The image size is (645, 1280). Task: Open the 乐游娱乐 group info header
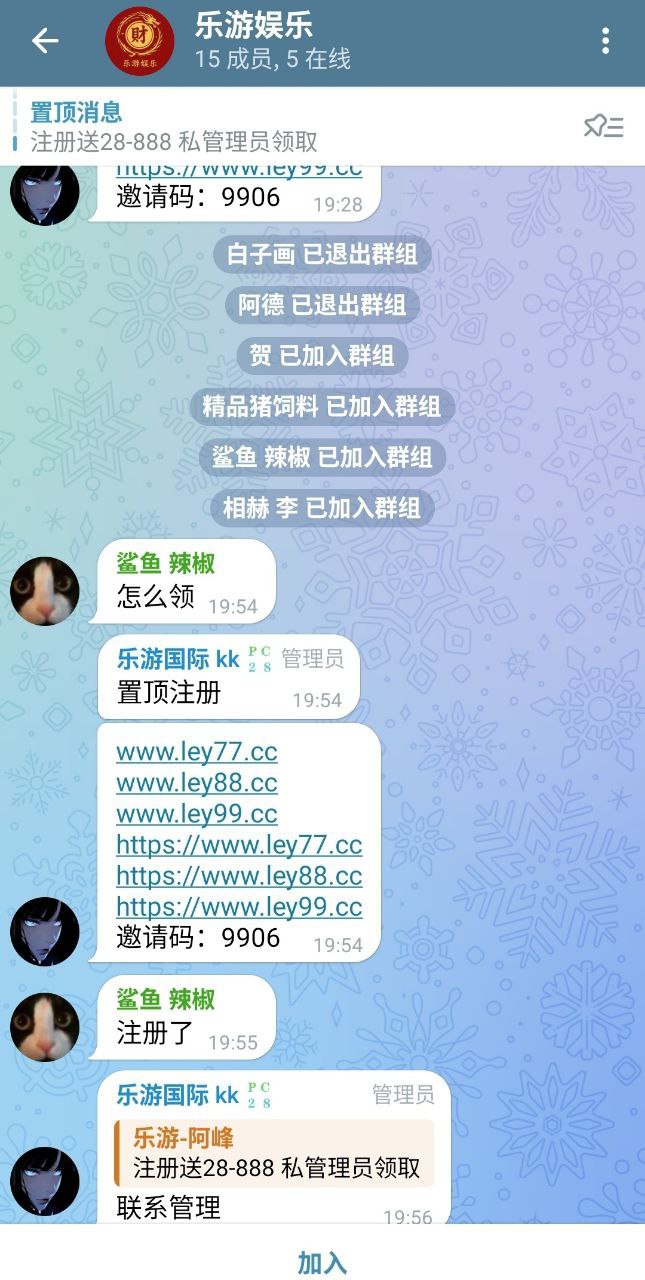click(272, 41)
